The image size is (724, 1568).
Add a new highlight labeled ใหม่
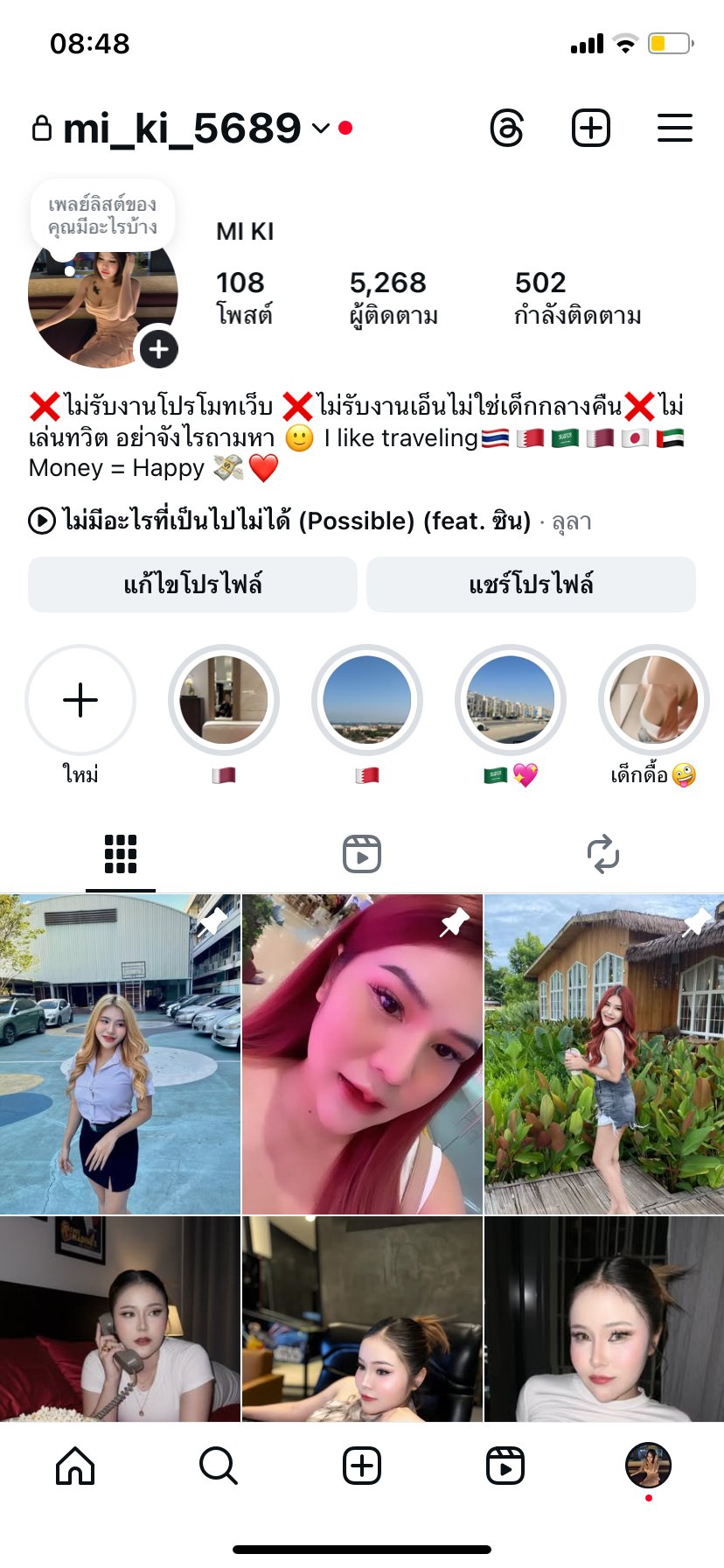tap(80, 701)
